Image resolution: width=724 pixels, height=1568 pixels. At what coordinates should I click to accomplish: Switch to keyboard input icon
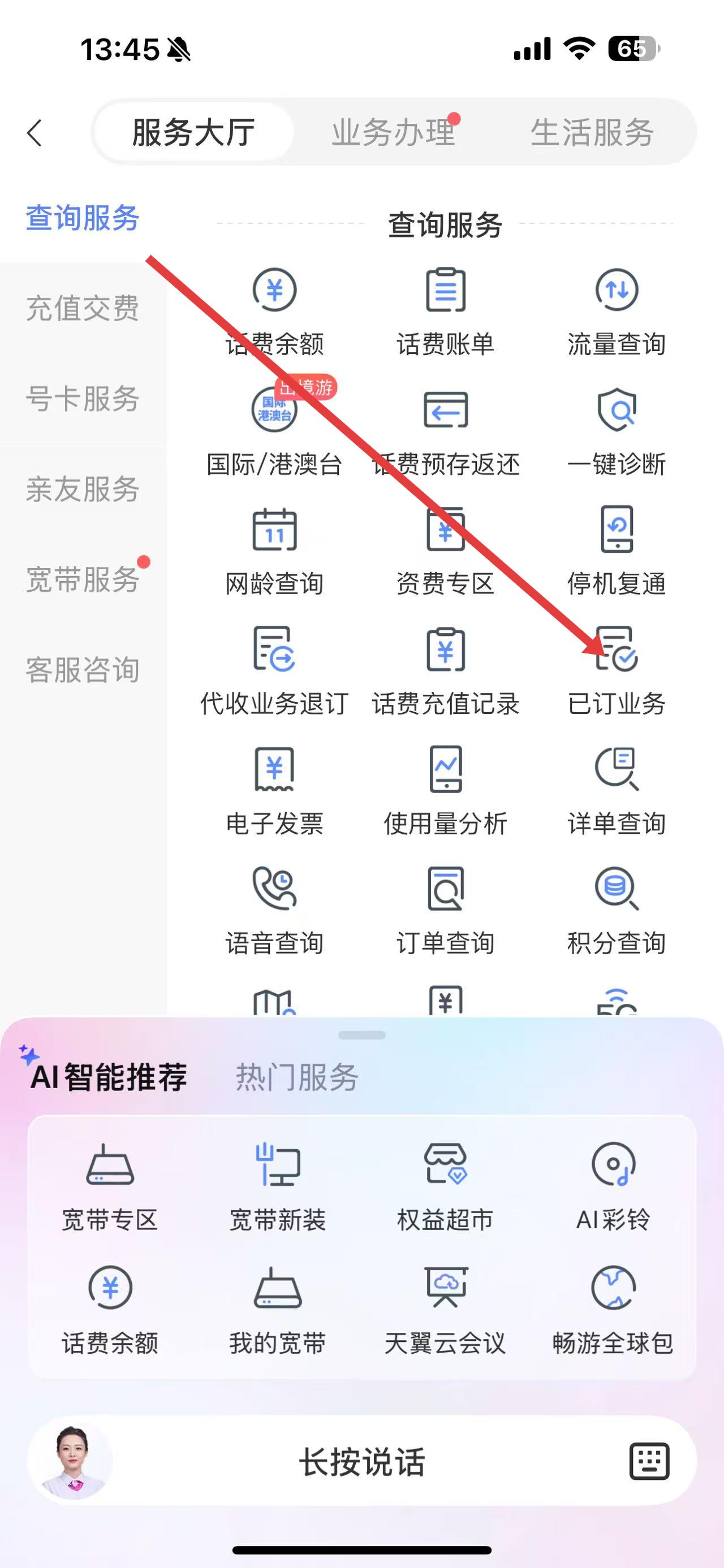tap(649, 1461)
